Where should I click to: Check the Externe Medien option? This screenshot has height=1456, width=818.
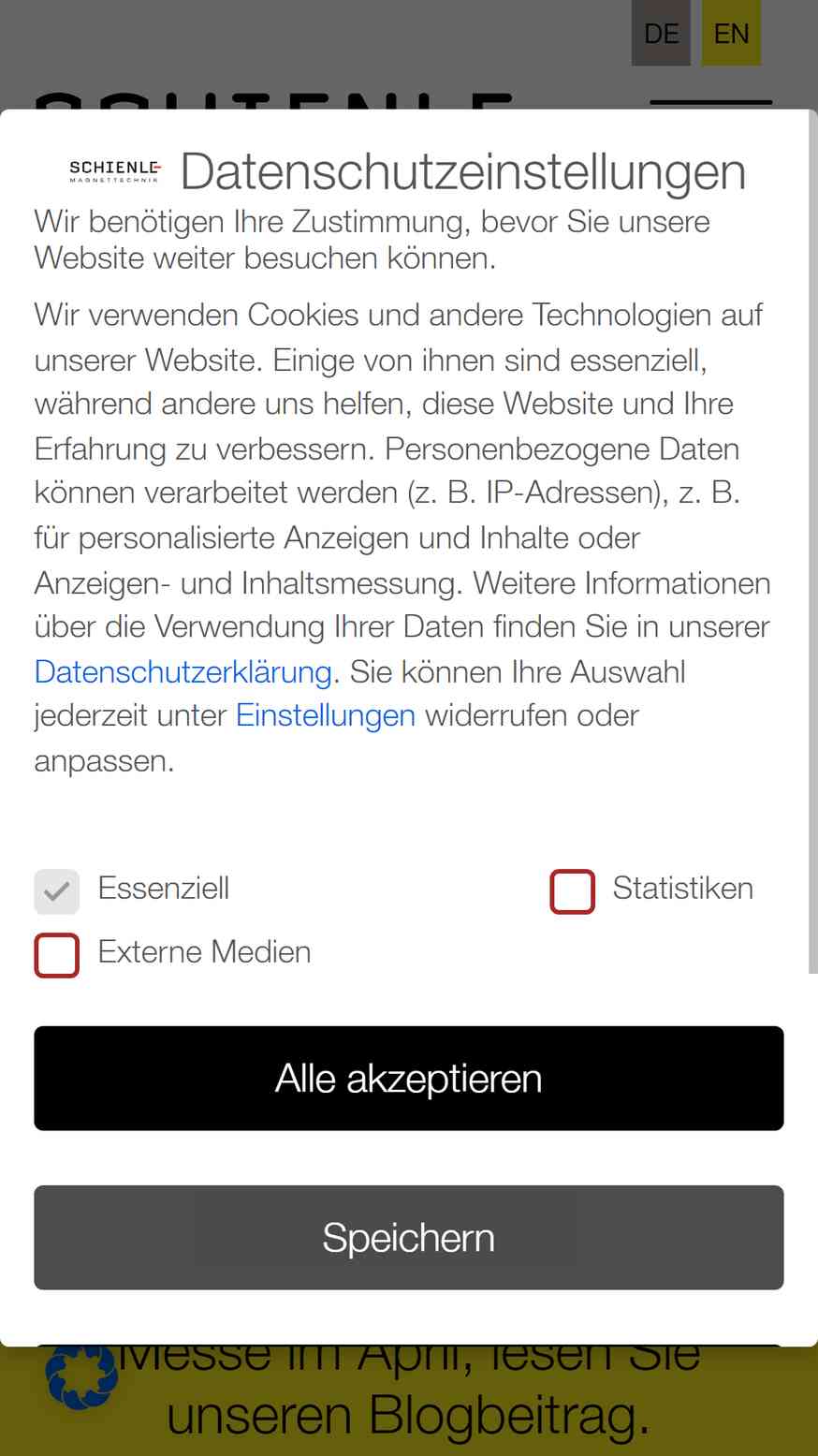[57, 955]
